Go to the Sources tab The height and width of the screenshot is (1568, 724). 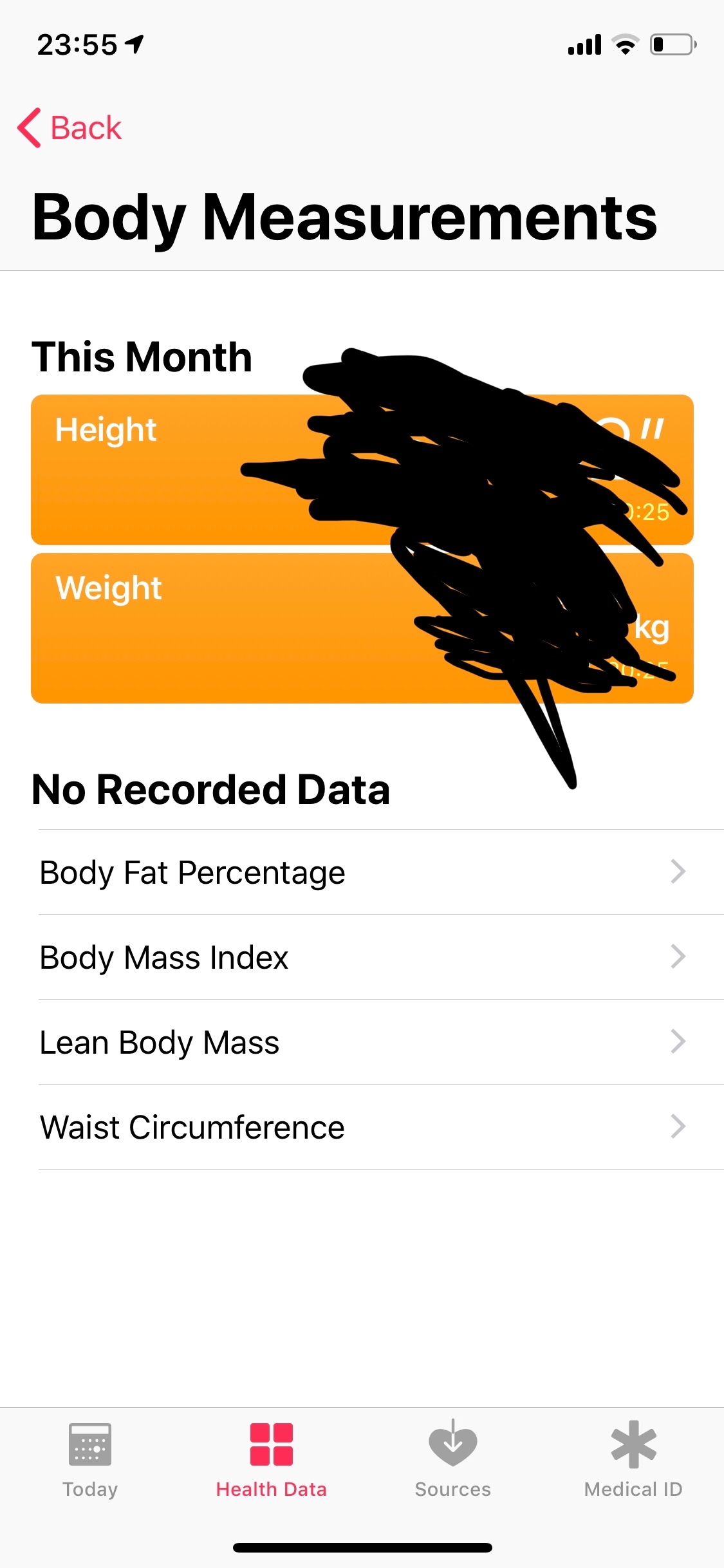(x=452, y=1459)
